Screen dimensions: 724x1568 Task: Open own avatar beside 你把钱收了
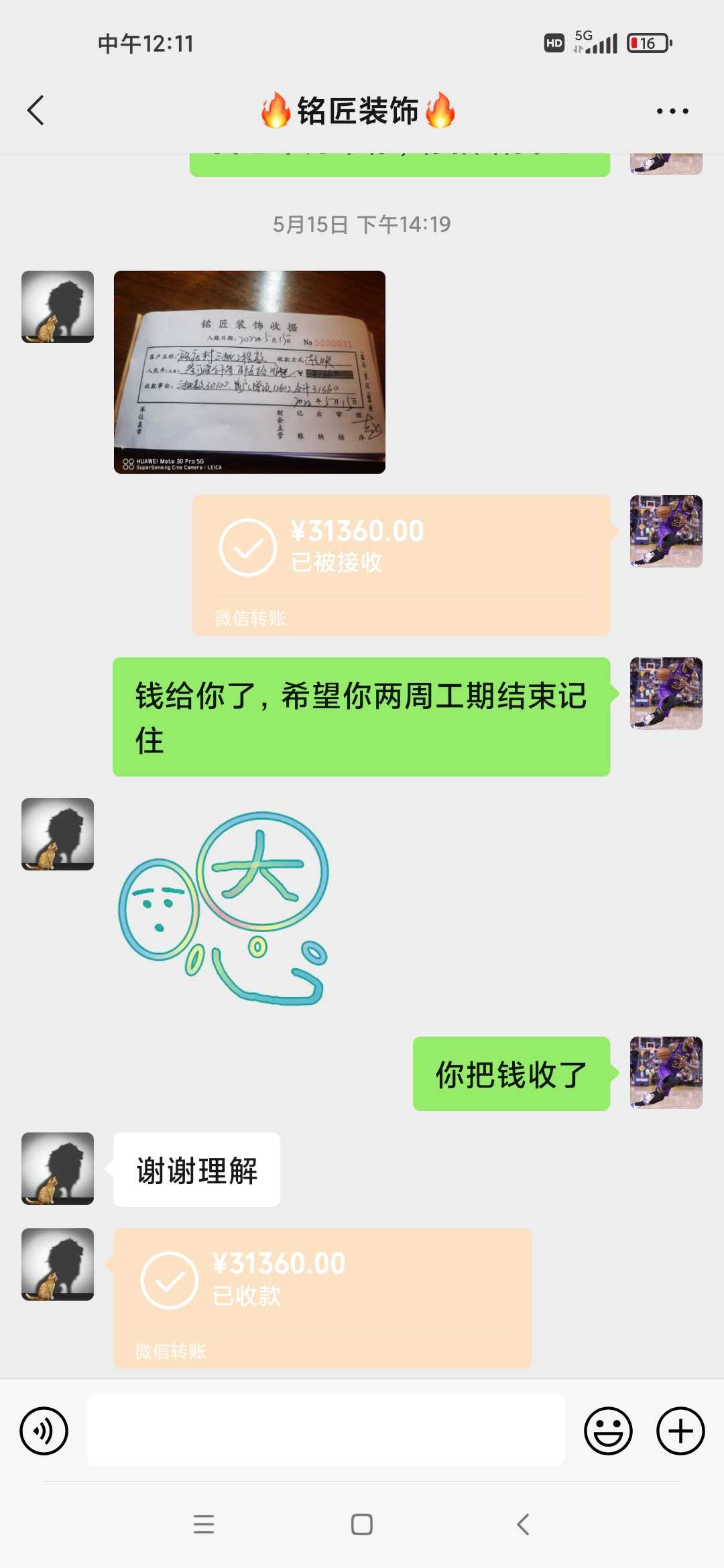click(666, 1073)
